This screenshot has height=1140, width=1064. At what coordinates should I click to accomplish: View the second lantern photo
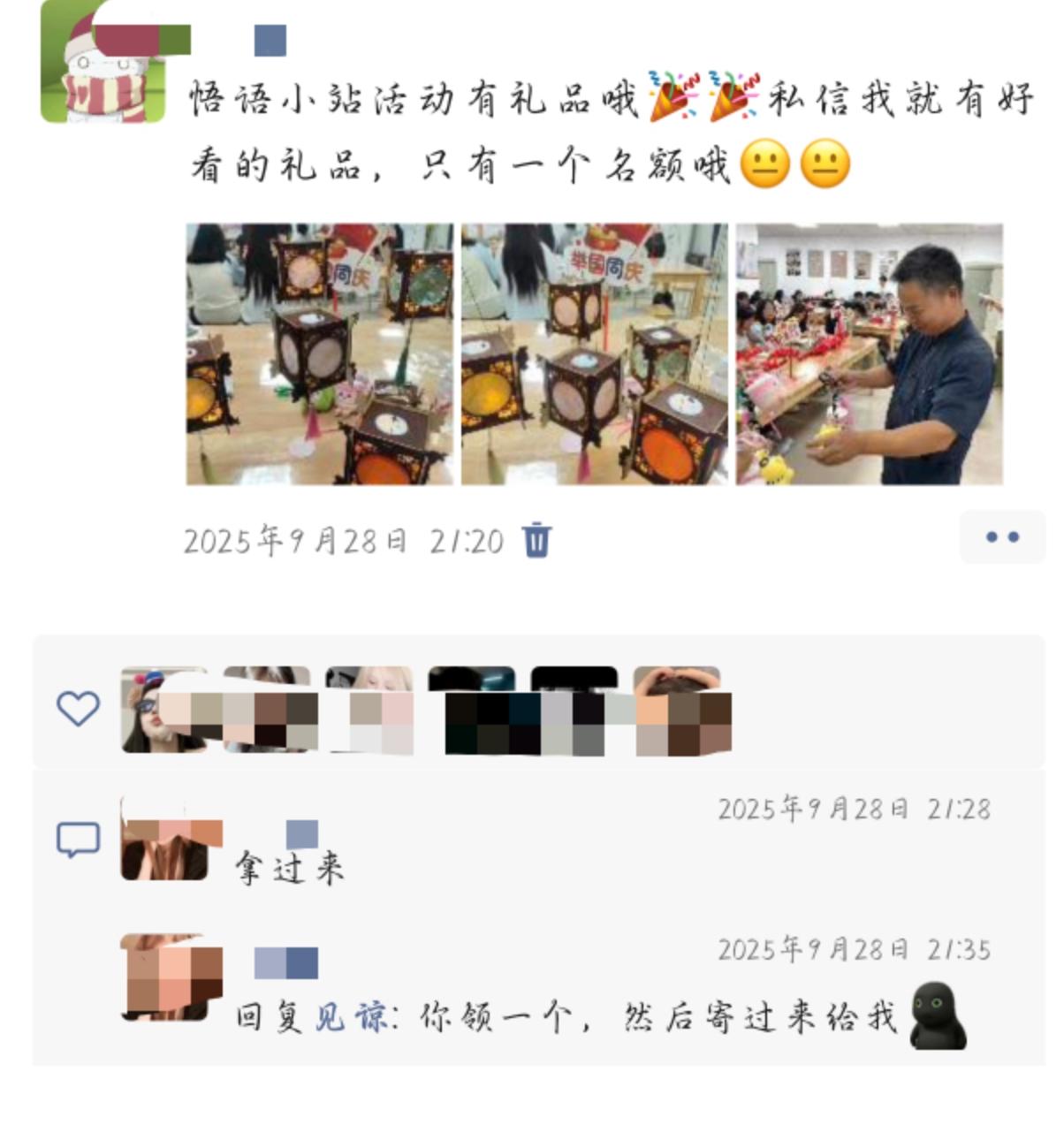594,353
